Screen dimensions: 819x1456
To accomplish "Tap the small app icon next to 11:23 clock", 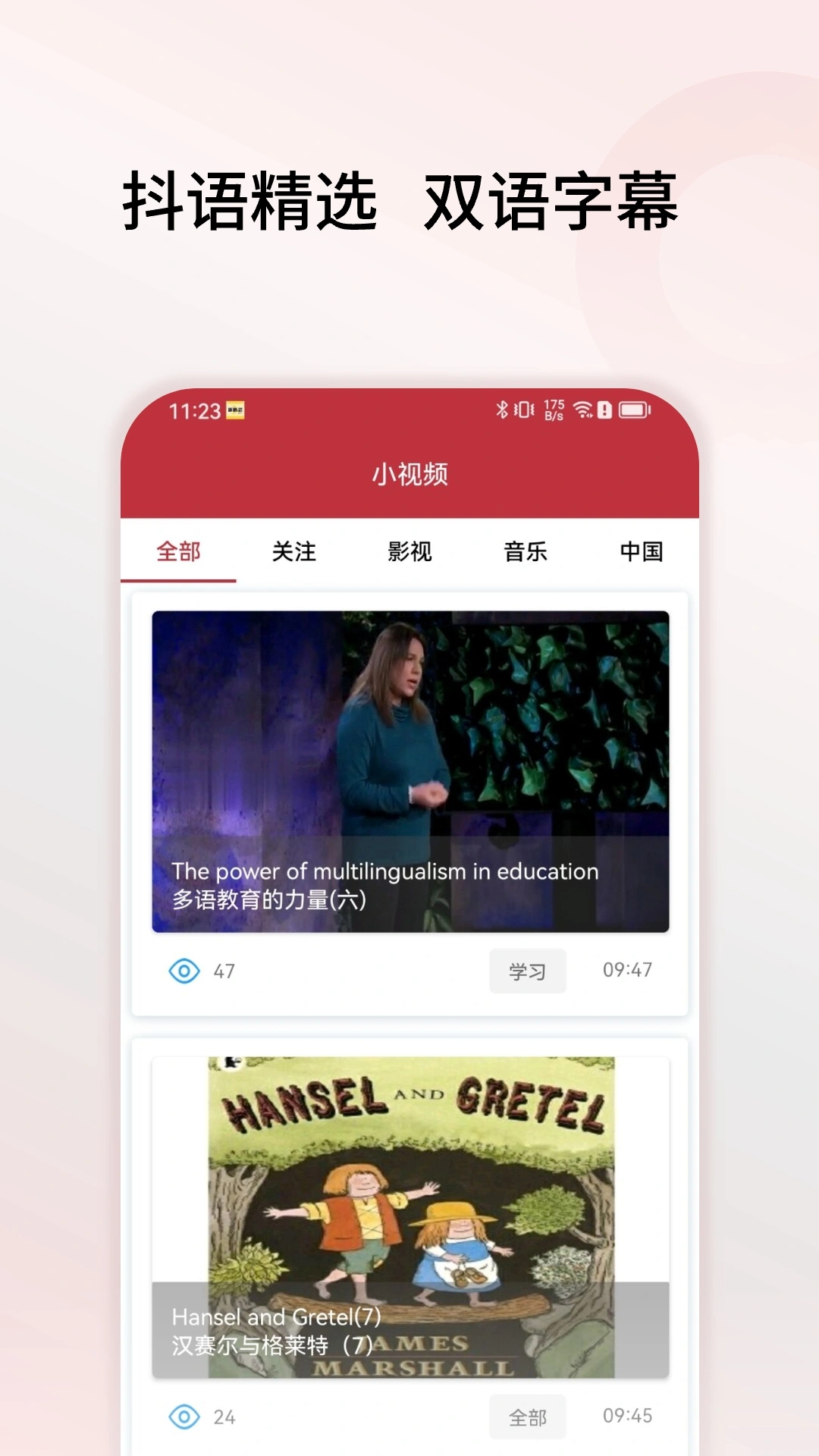I will (x=234, y=409).
